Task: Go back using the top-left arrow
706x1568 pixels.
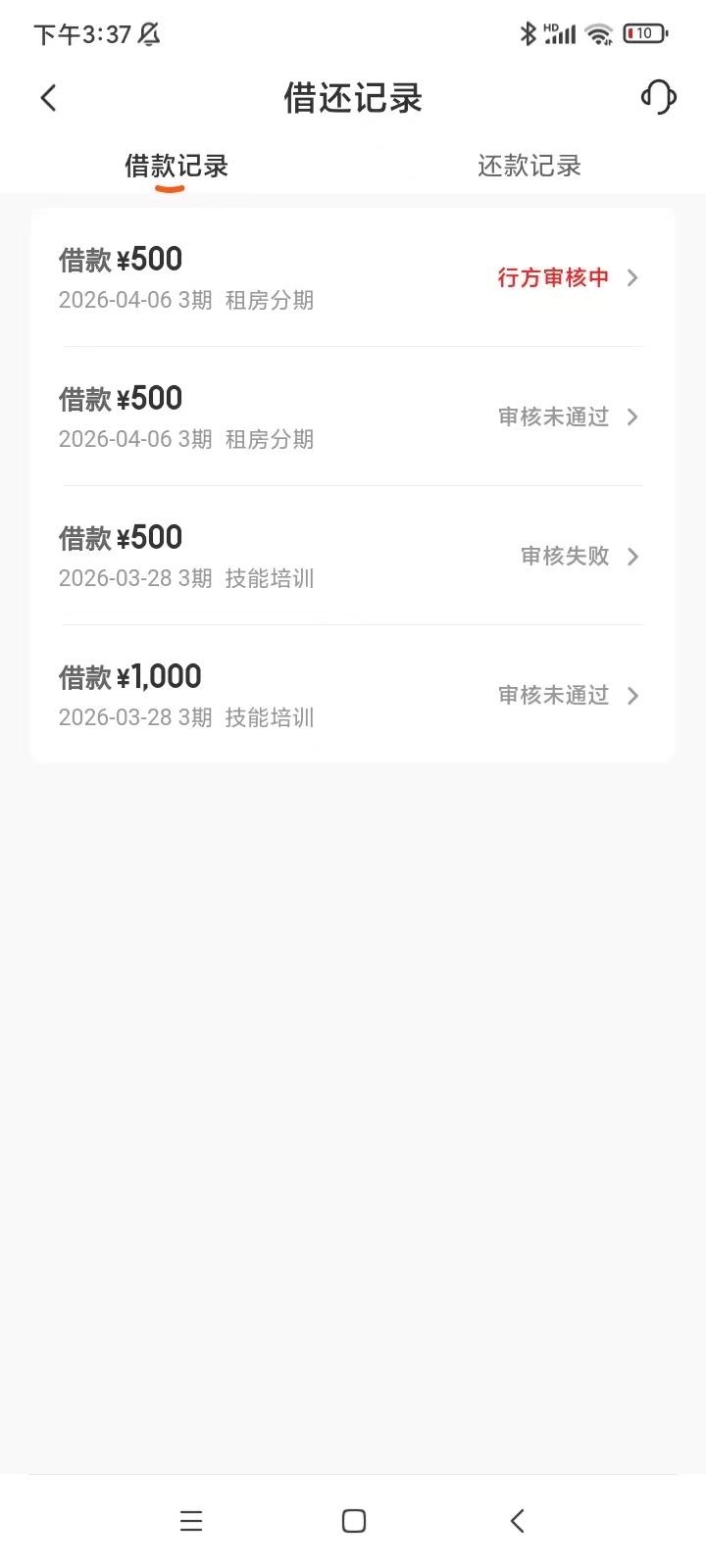Action: (48, 98)
